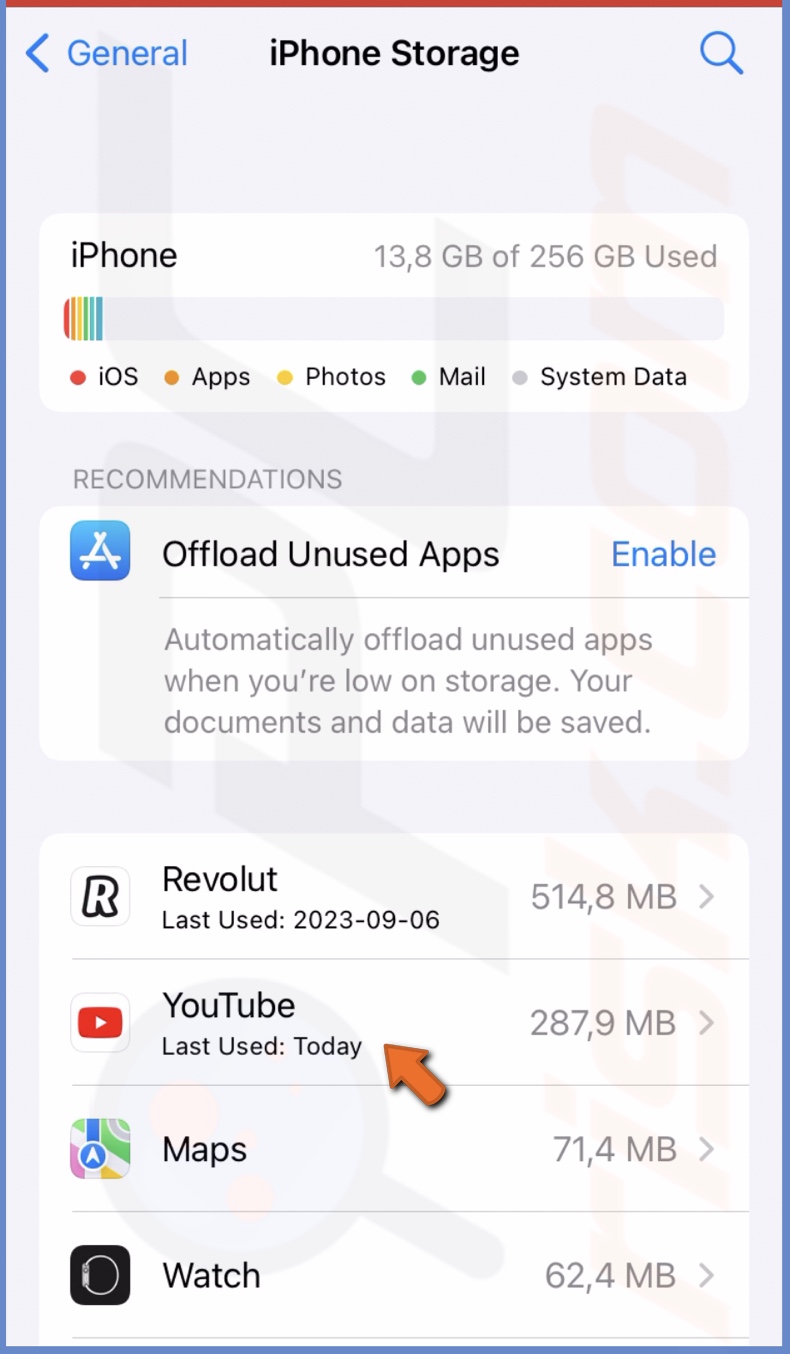Open Revolut storage details

point(394,896)
